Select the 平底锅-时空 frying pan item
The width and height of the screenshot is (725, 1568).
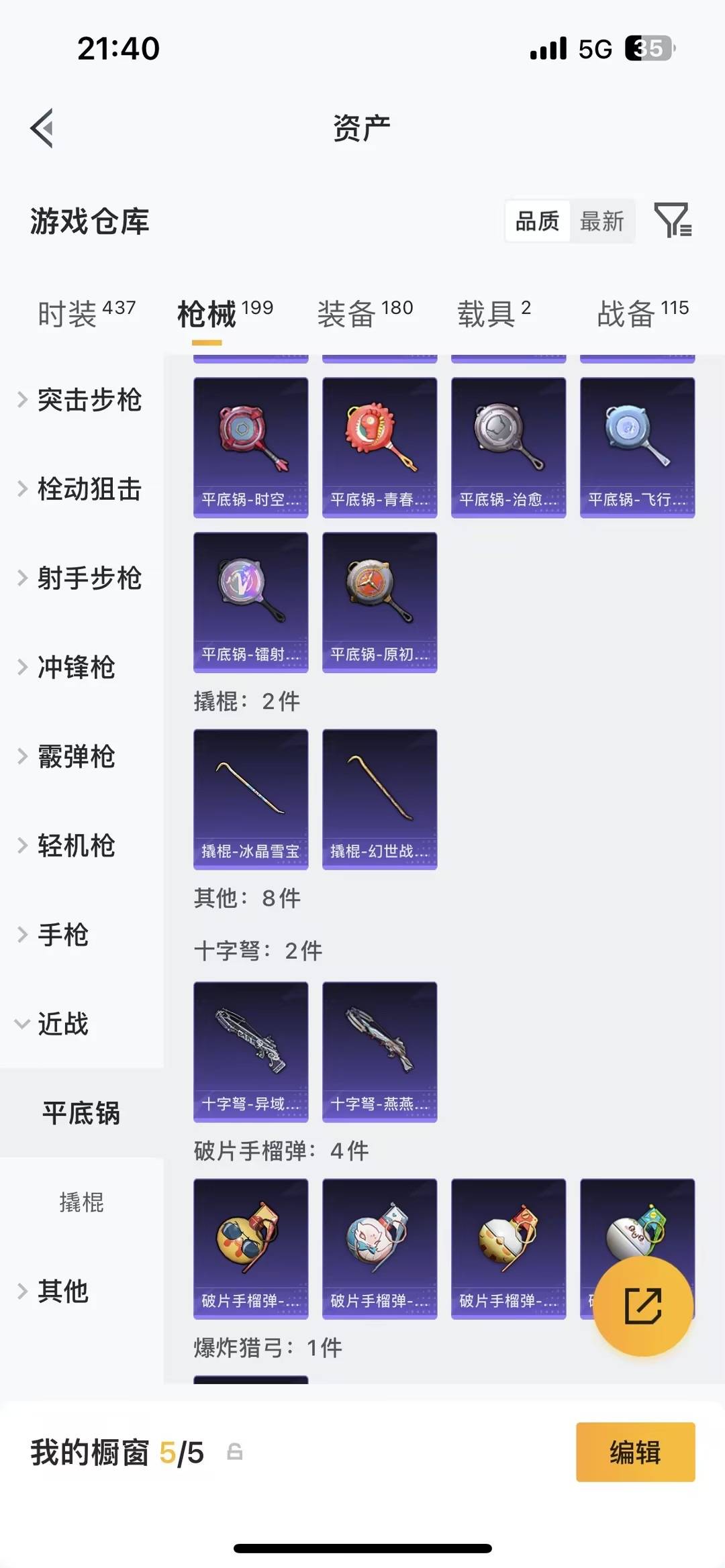250,446
